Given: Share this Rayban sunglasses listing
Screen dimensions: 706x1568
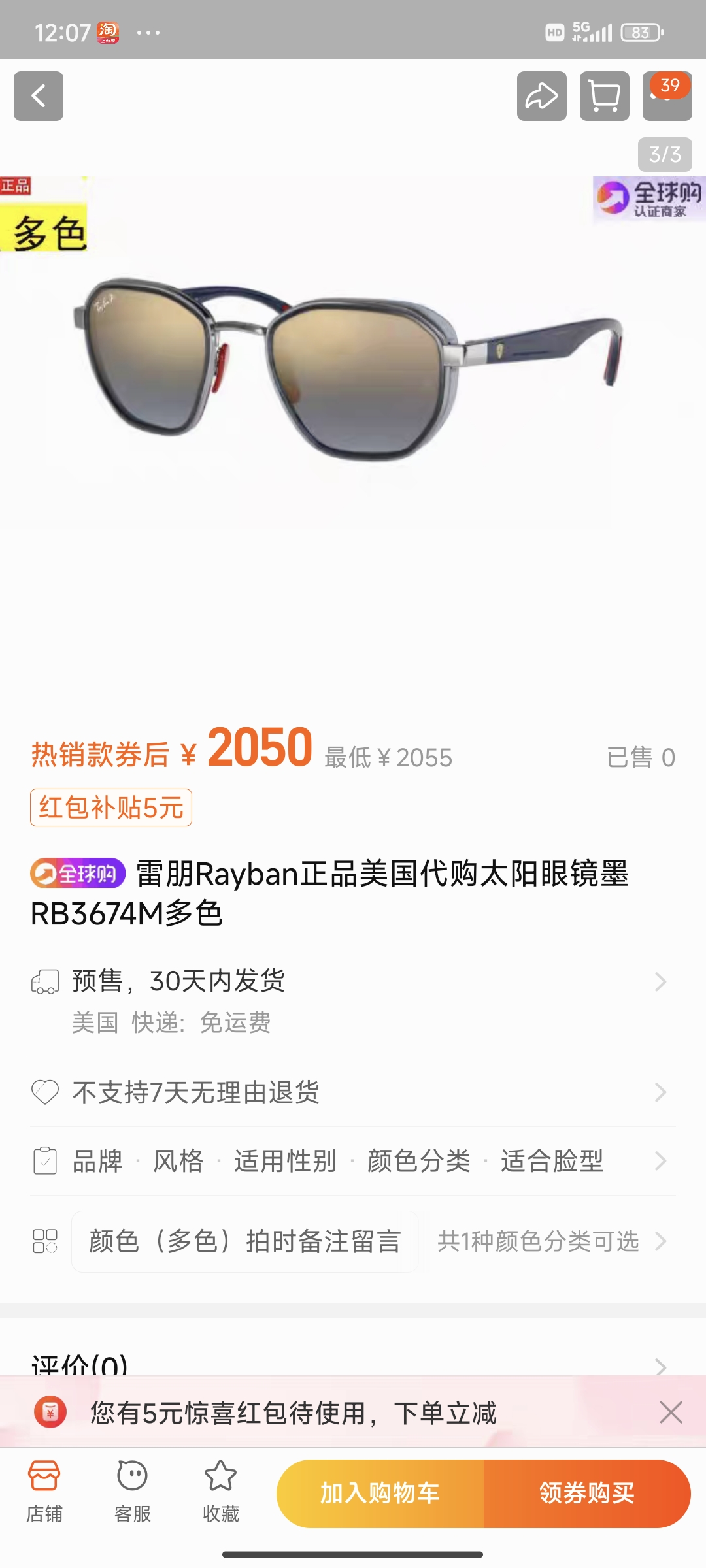Looking at the screenshot, I should click(x=541, y=96).
